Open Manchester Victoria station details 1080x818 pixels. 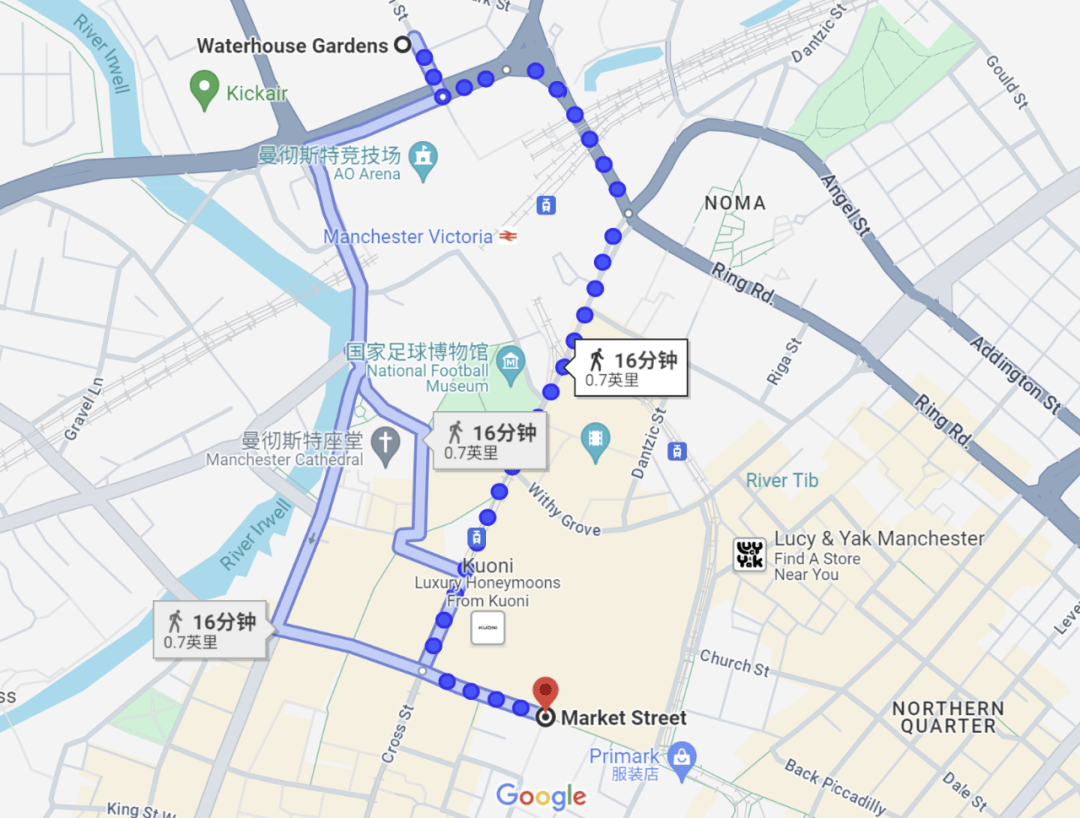(x=509, y=237)
